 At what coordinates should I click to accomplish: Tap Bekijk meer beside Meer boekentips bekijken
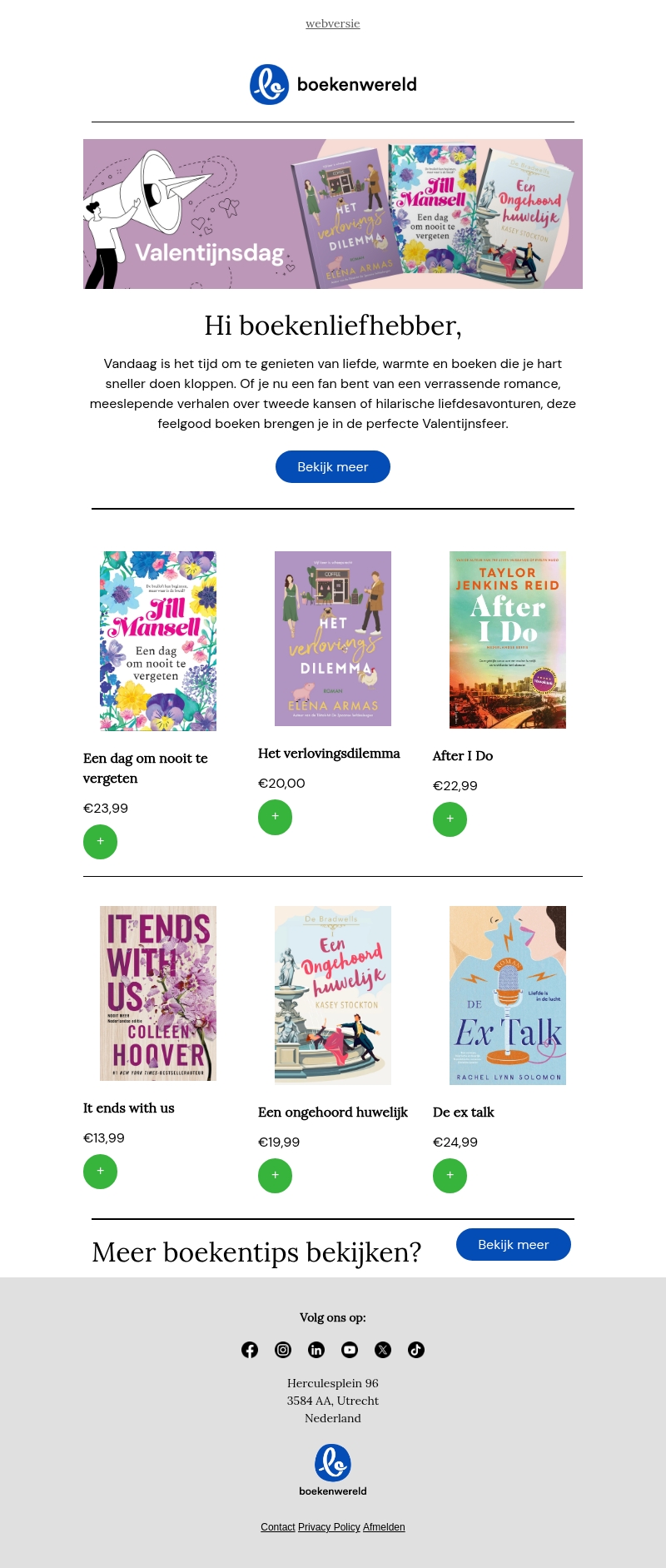(513, 1244)
